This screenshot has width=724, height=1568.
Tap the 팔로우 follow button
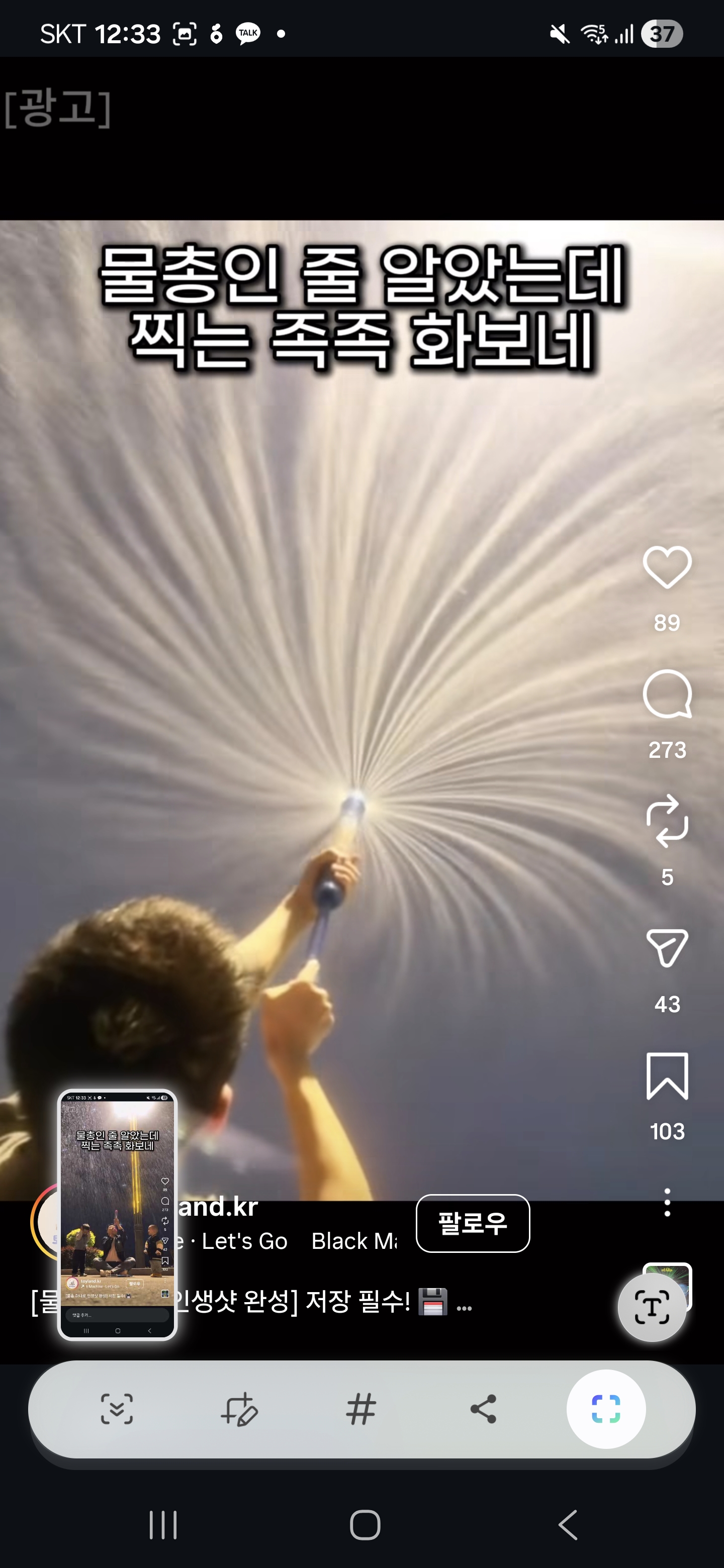click(x=473, y=1223)
